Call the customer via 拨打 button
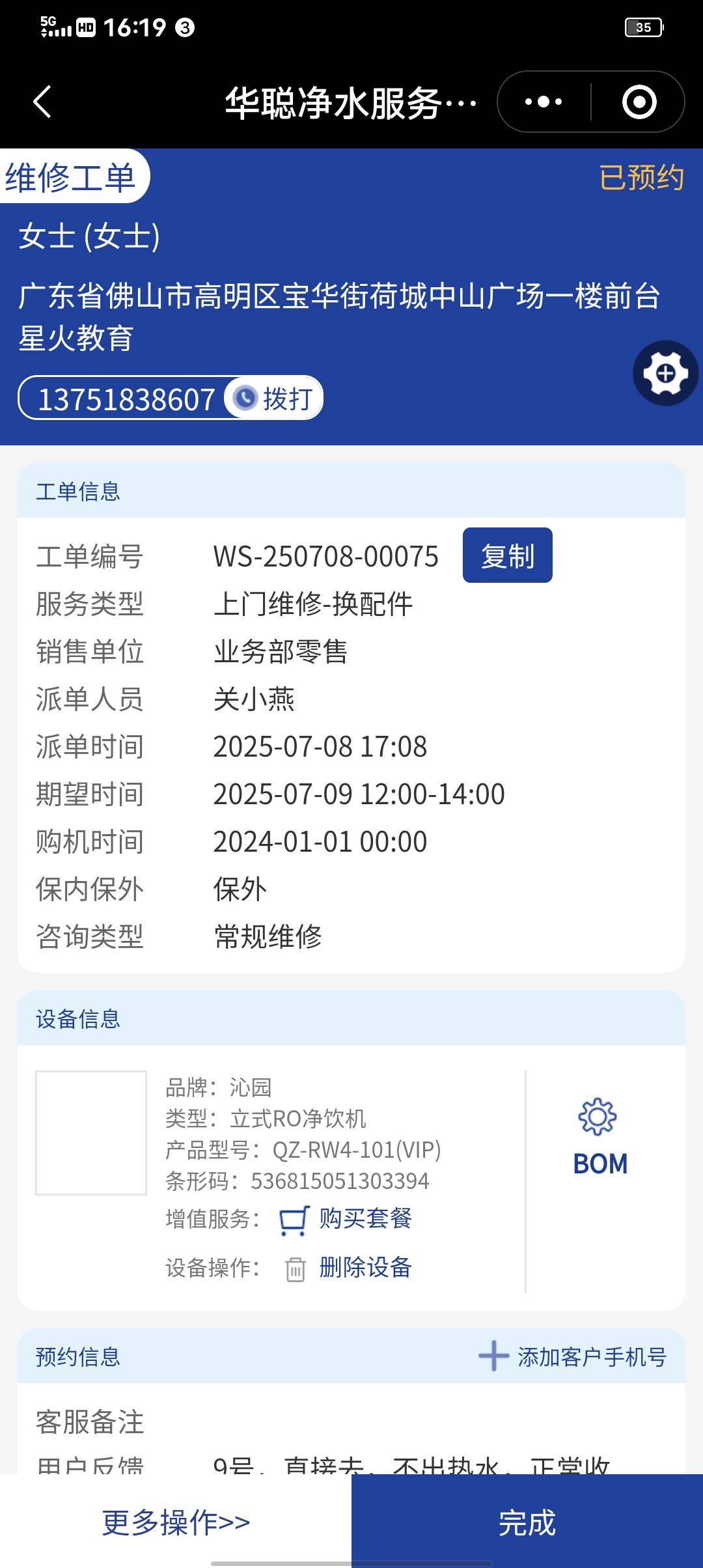703x1568 pixels. 275,399
